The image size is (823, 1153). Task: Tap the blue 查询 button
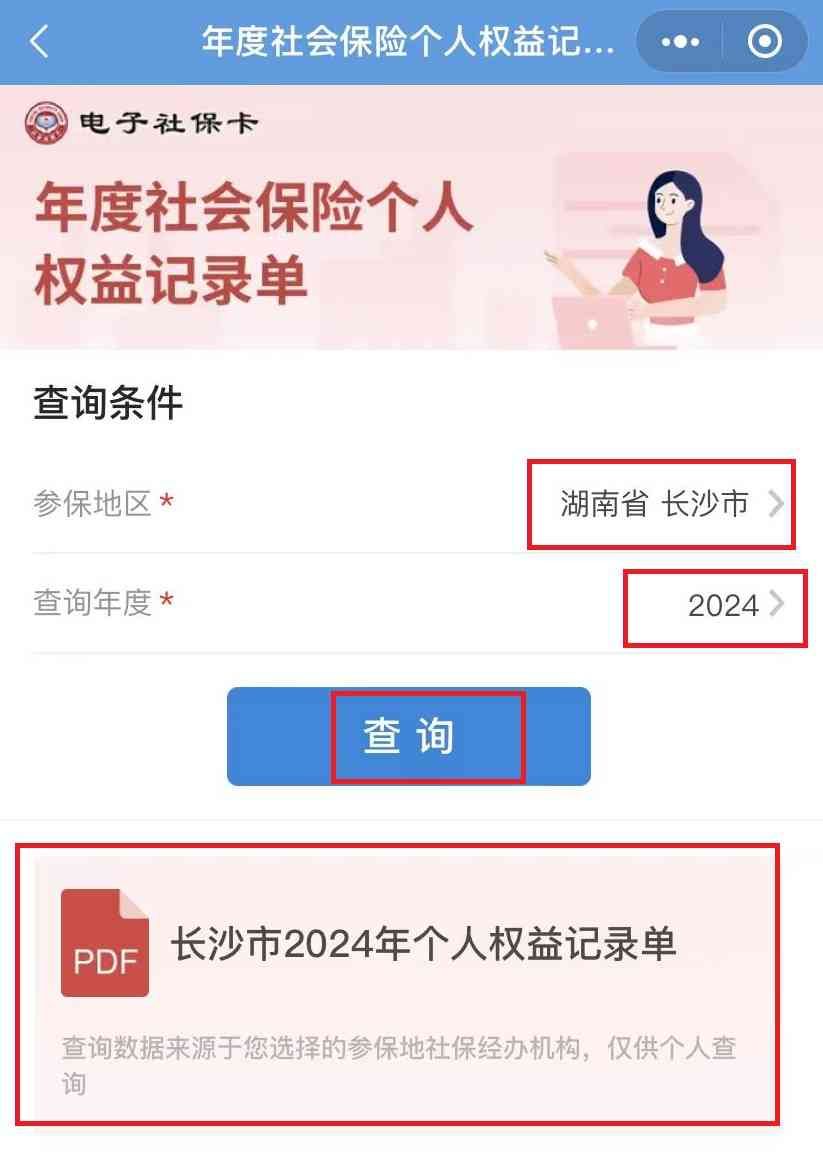408,736
